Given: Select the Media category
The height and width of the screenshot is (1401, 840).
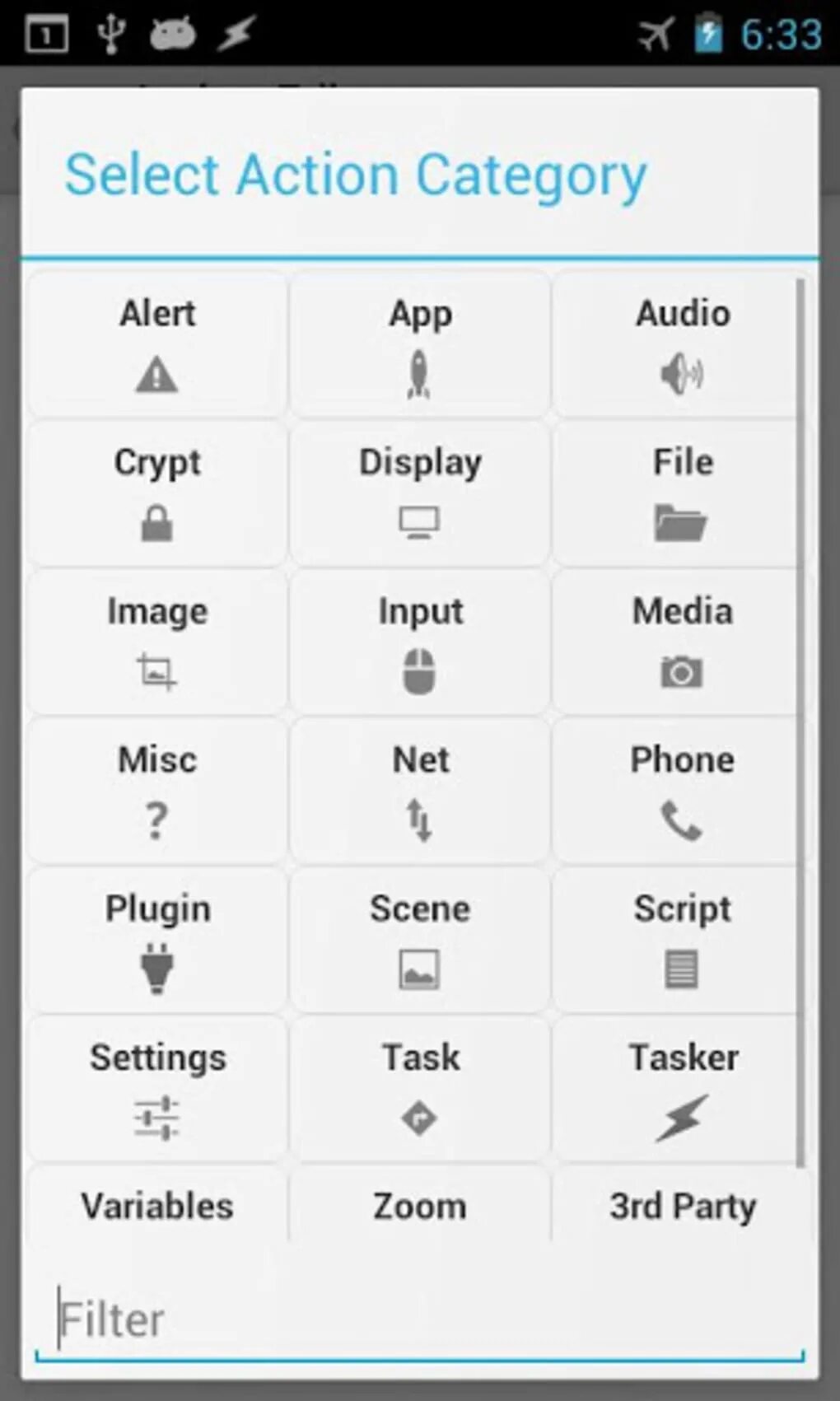Looking at the screenshot, I should (x=682, y=642).
